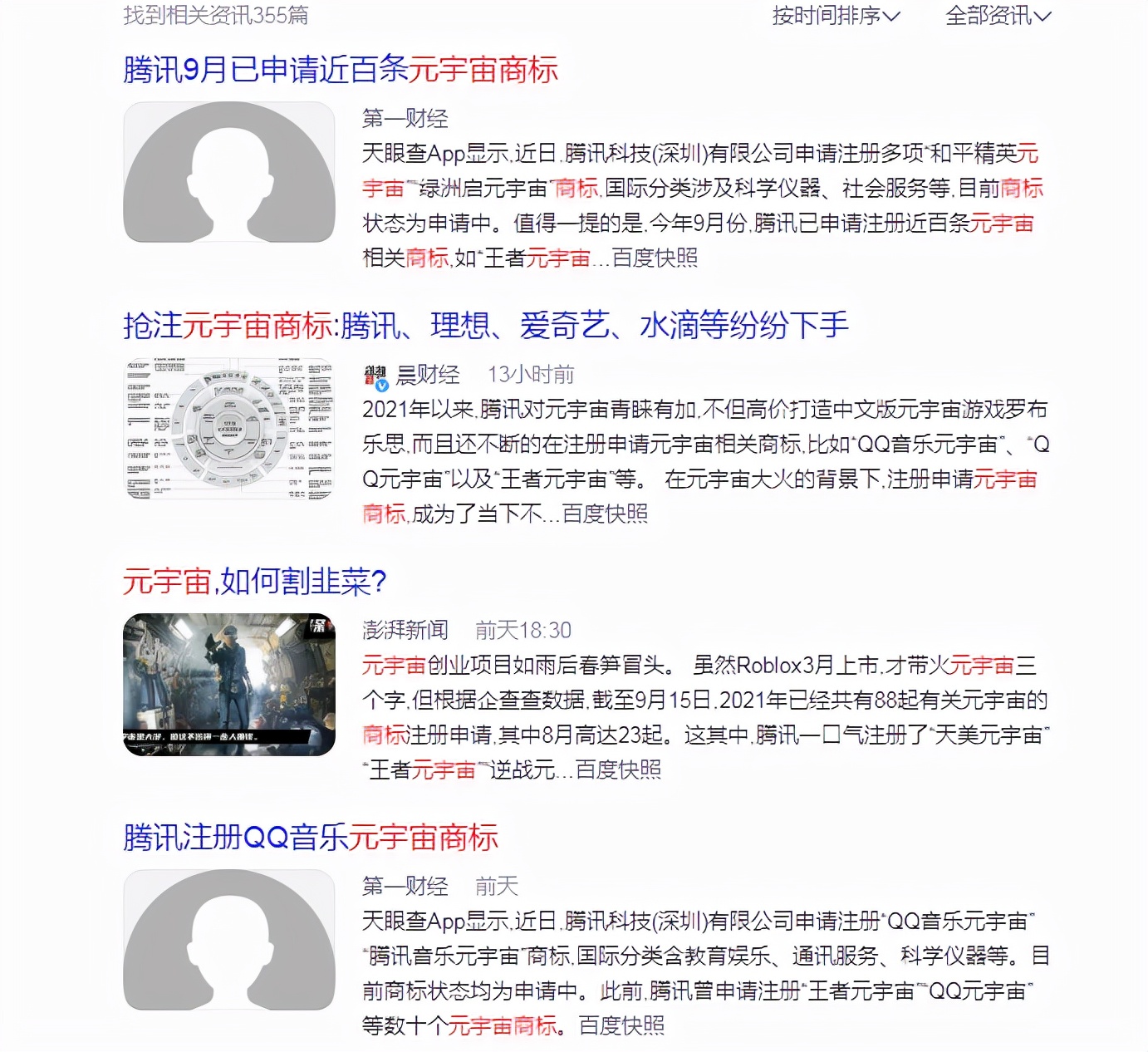Open article 腾讯9月已申请近百条元宇宙商标

341,70
